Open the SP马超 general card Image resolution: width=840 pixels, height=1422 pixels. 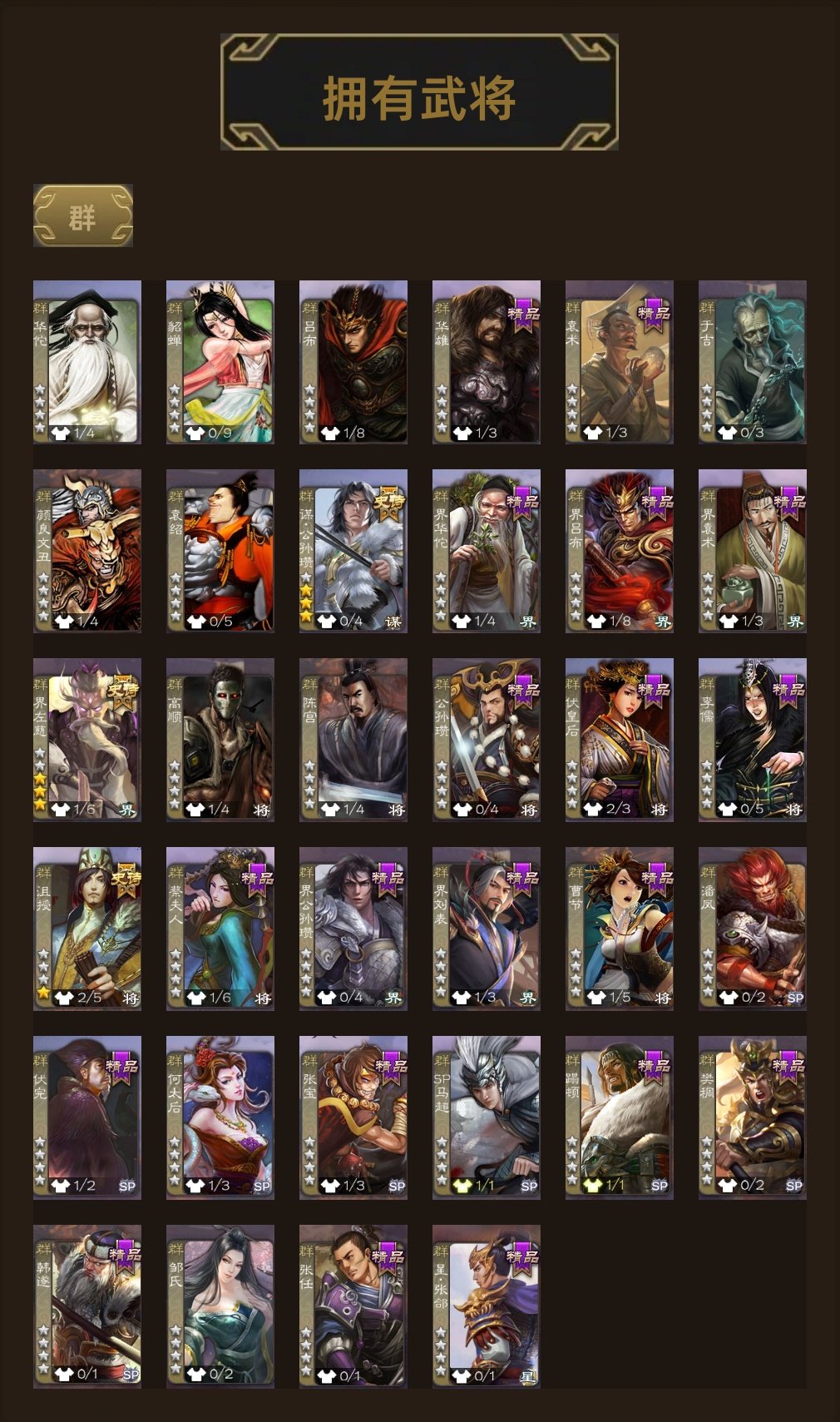pos(487,1117)
